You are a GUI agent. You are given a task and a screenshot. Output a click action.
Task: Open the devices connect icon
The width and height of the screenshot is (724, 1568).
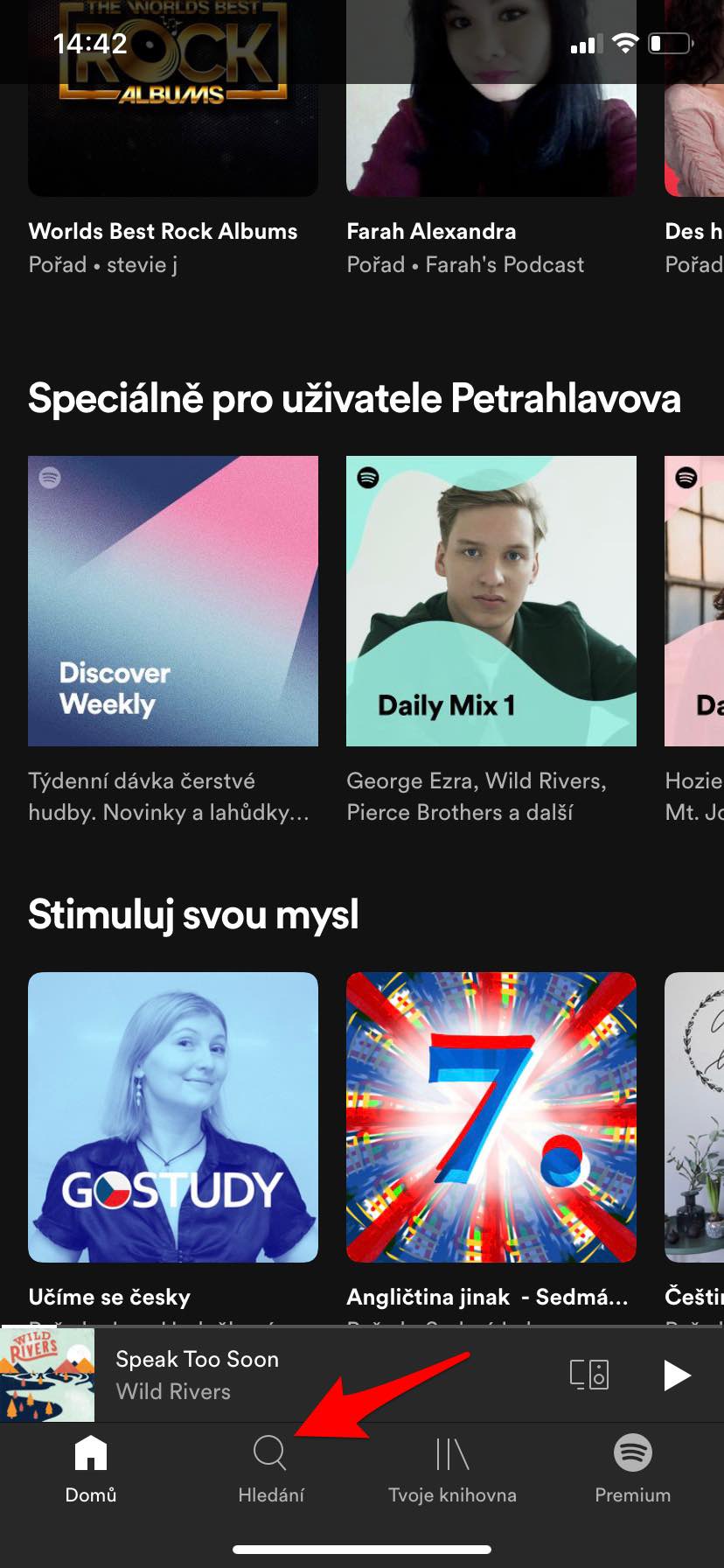click(x=589, y=1375)
